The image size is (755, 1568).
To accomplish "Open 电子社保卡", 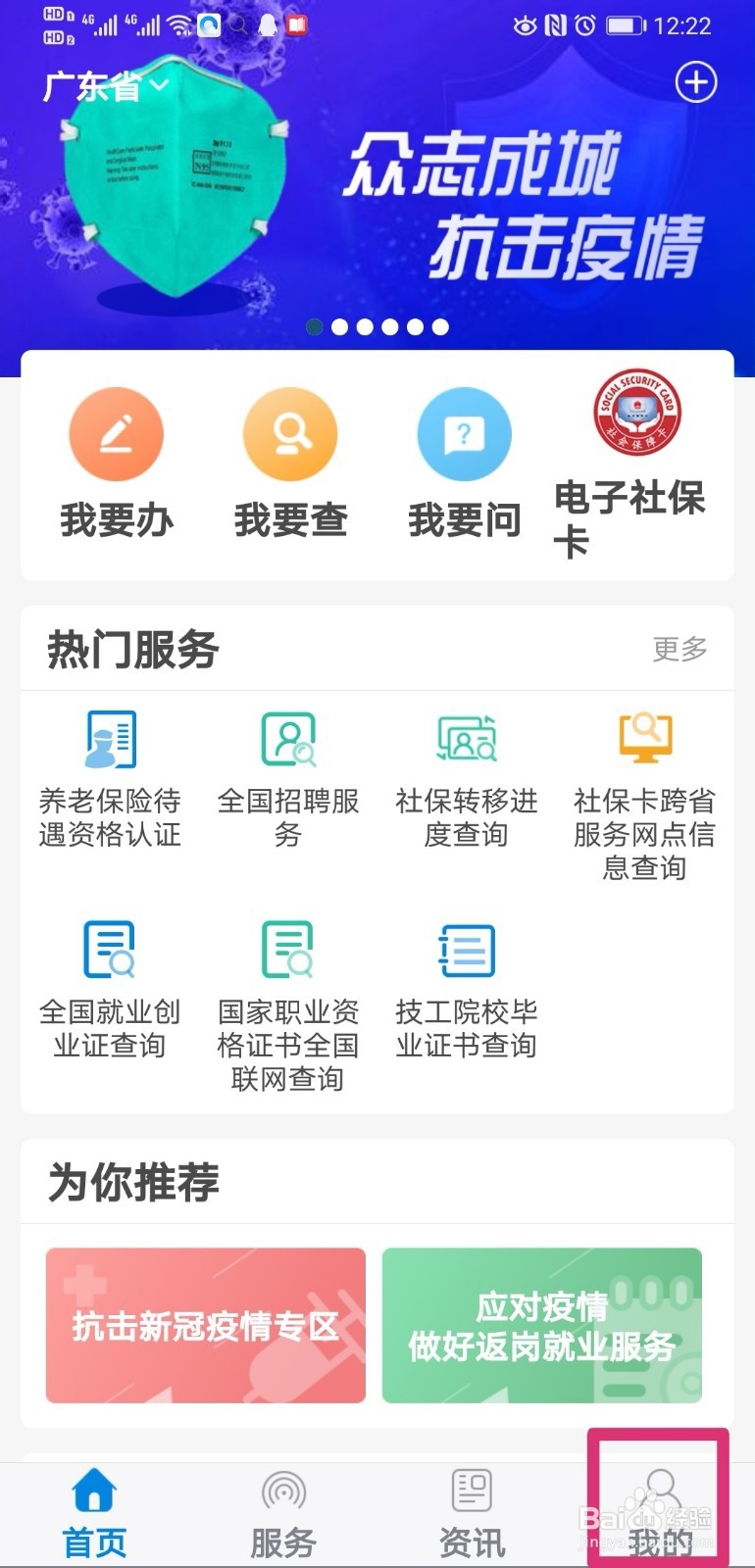I will (x=638, y=465).
